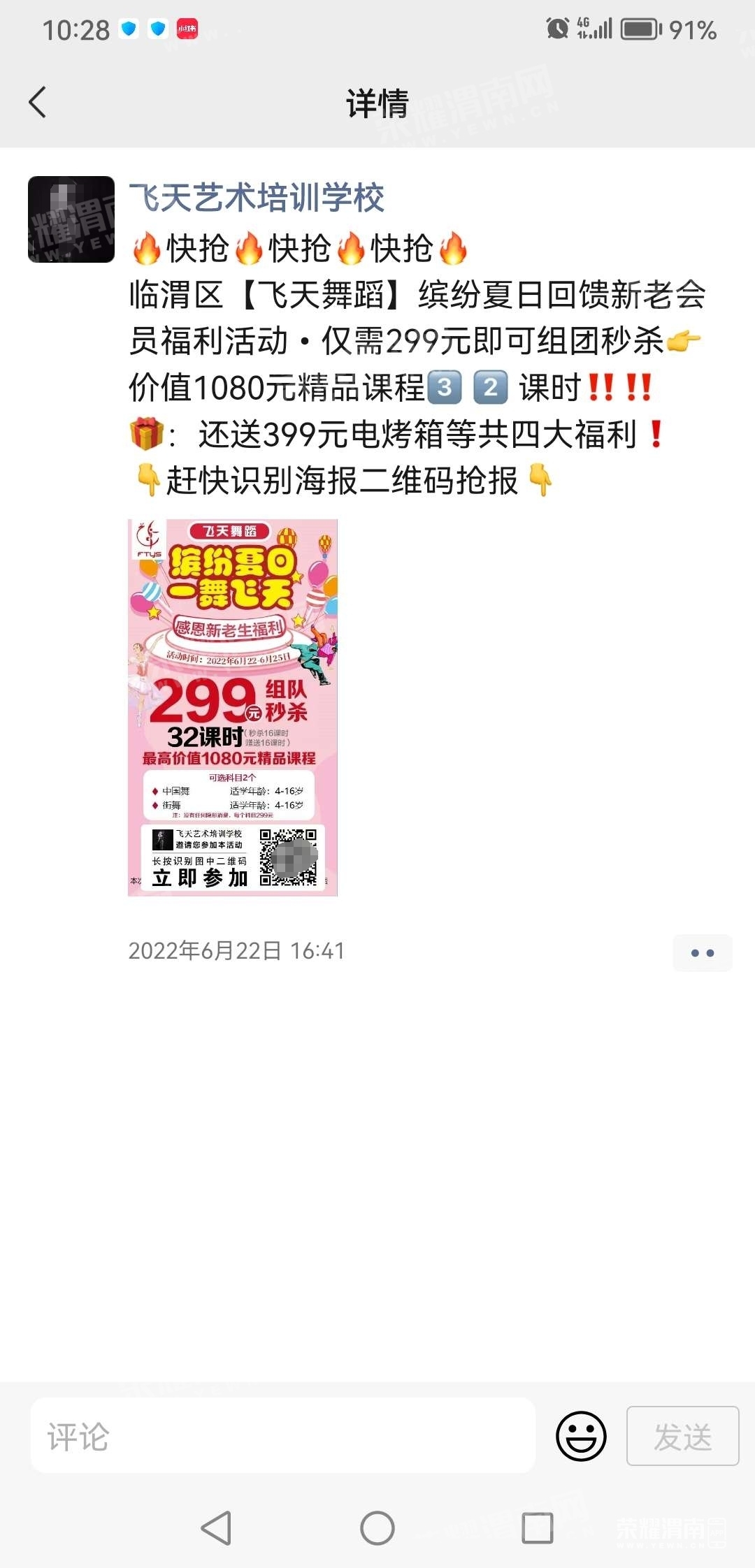
Task: Open 飞天艺术培训学校 profile avatar
Action: click(x=71, y=219)
